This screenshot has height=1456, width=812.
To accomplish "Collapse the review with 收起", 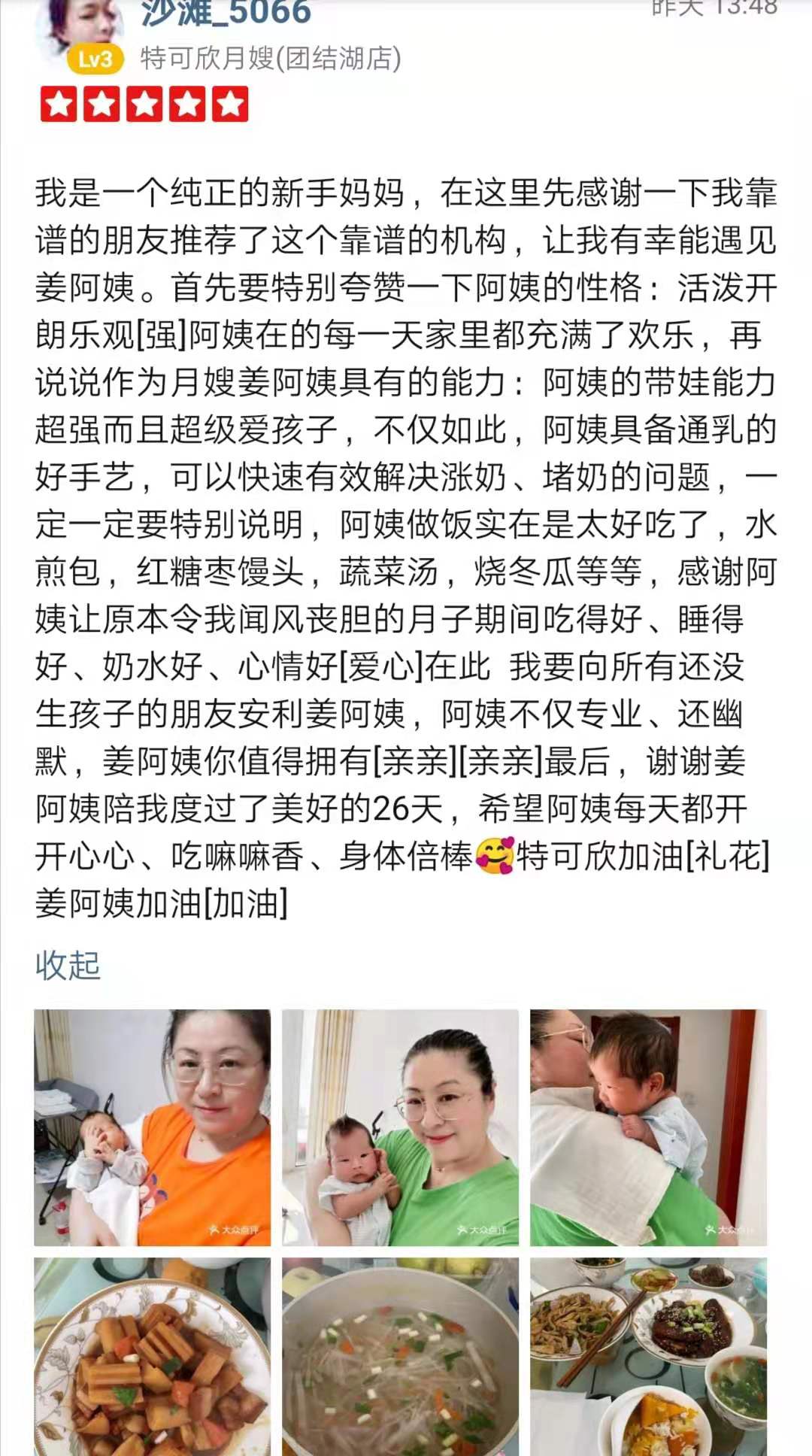I will [x=68, y=966].
